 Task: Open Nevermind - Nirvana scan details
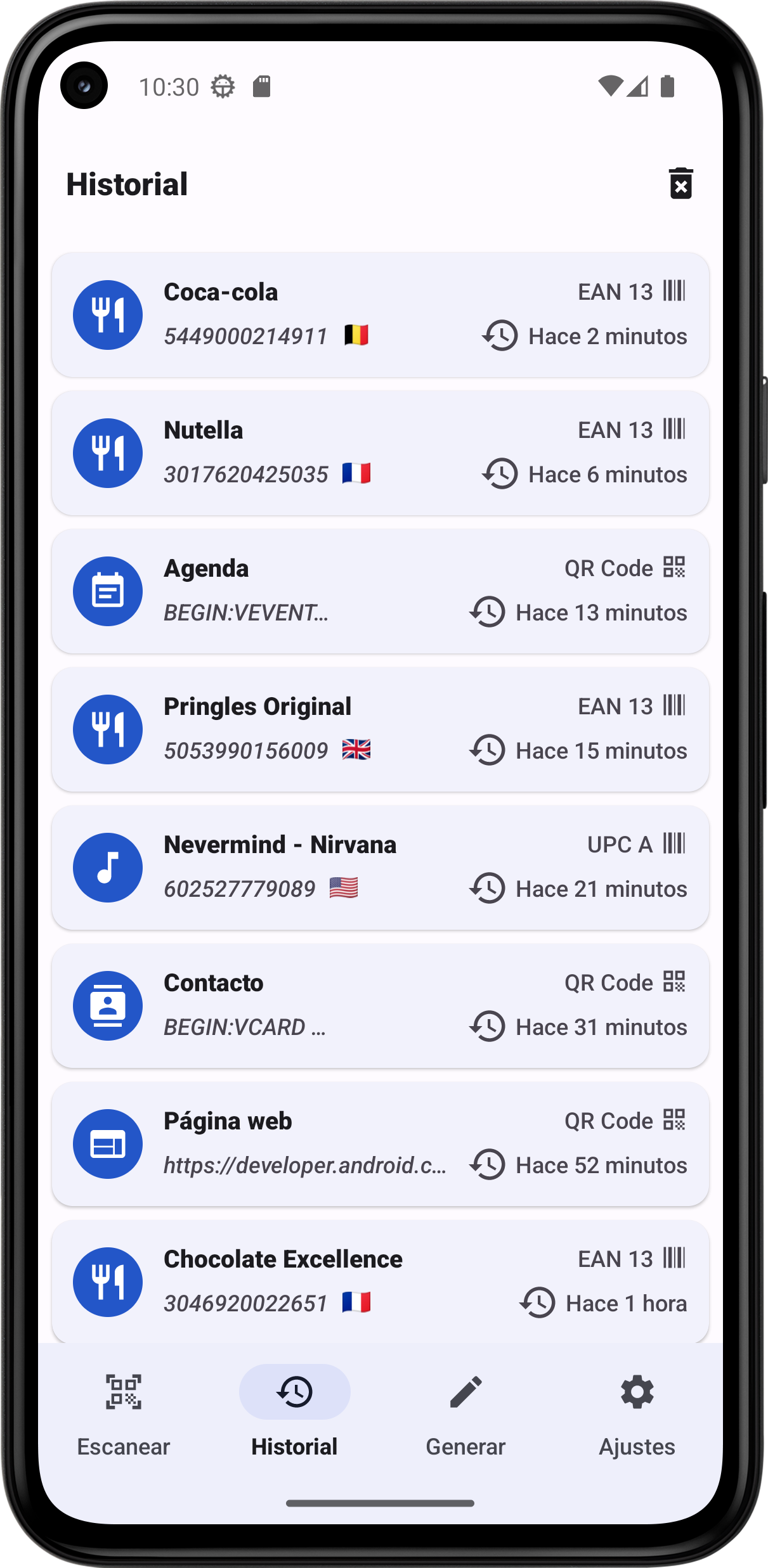click(x=379, y=868)
